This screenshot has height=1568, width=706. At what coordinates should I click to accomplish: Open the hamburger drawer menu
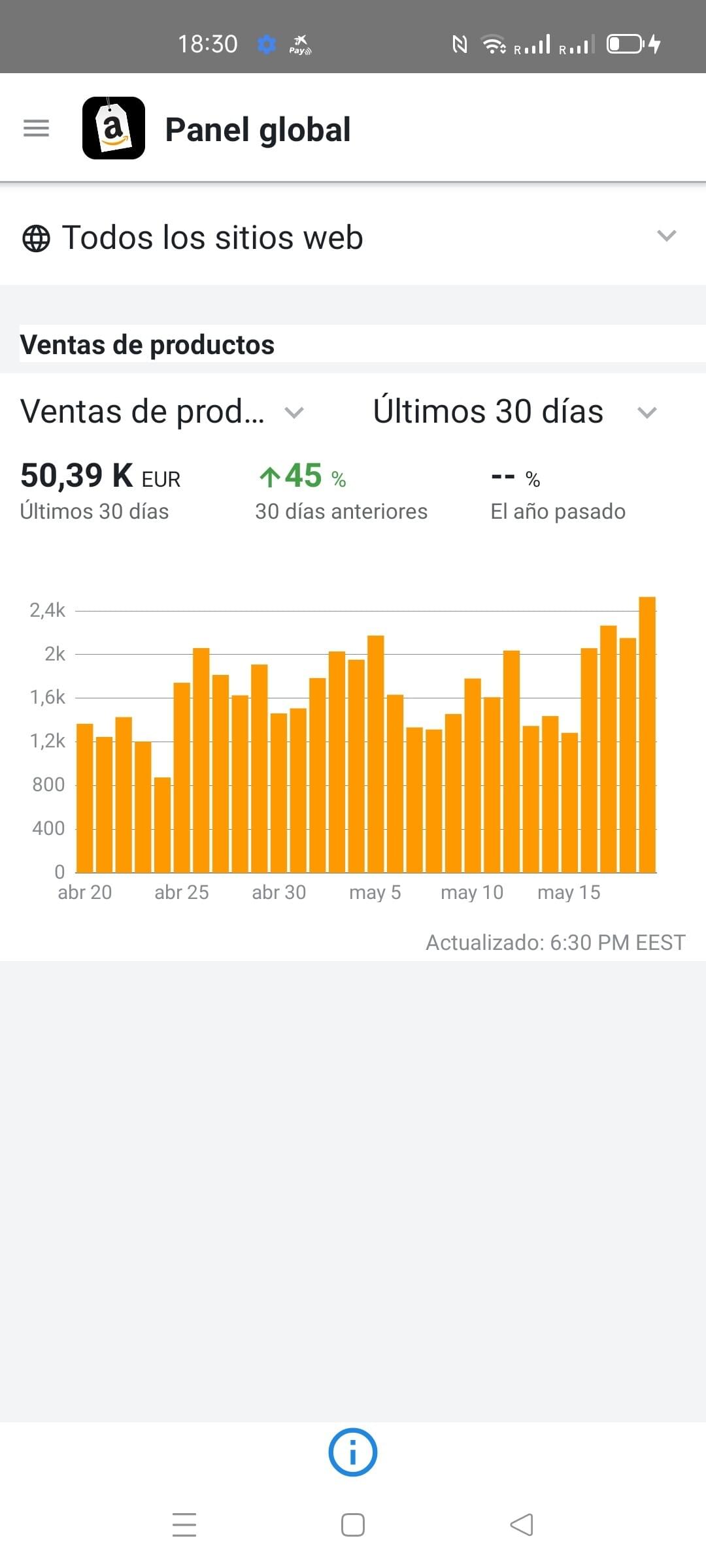tap(36, 128)
